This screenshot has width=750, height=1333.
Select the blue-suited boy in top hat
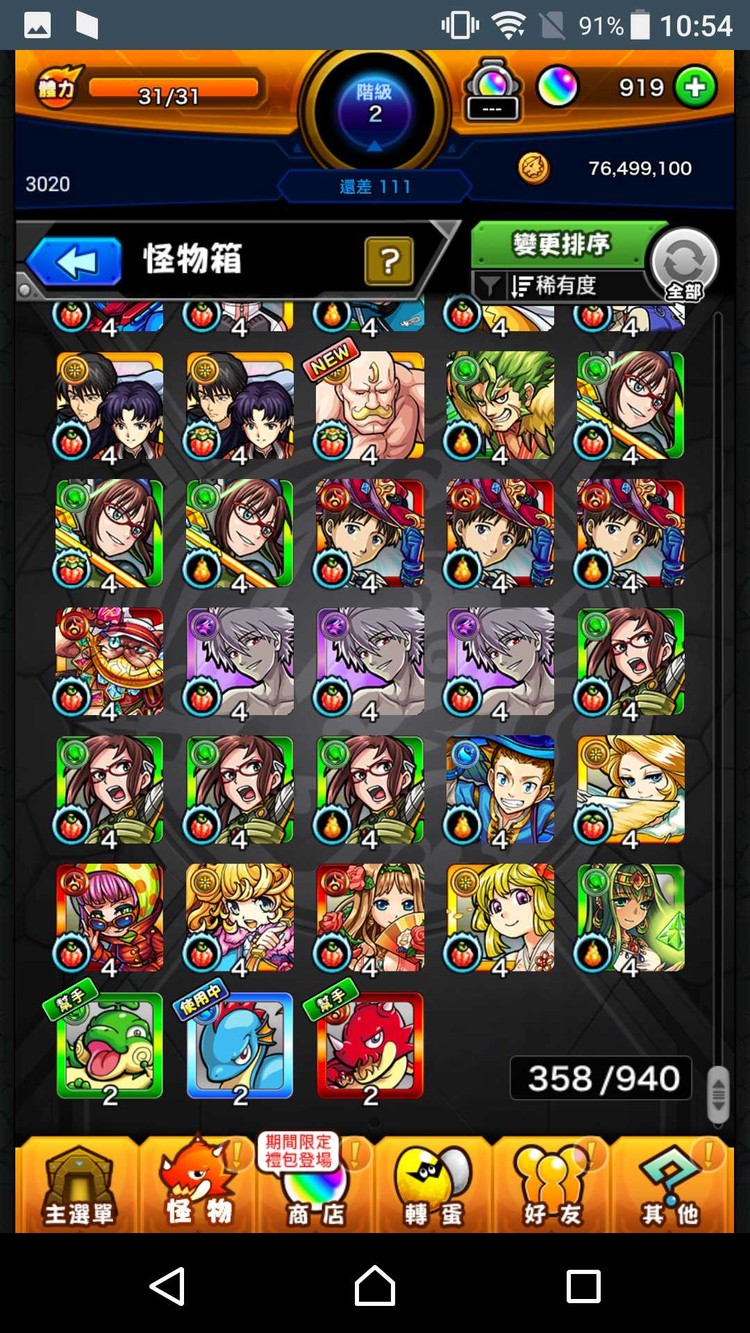point(500,789)
